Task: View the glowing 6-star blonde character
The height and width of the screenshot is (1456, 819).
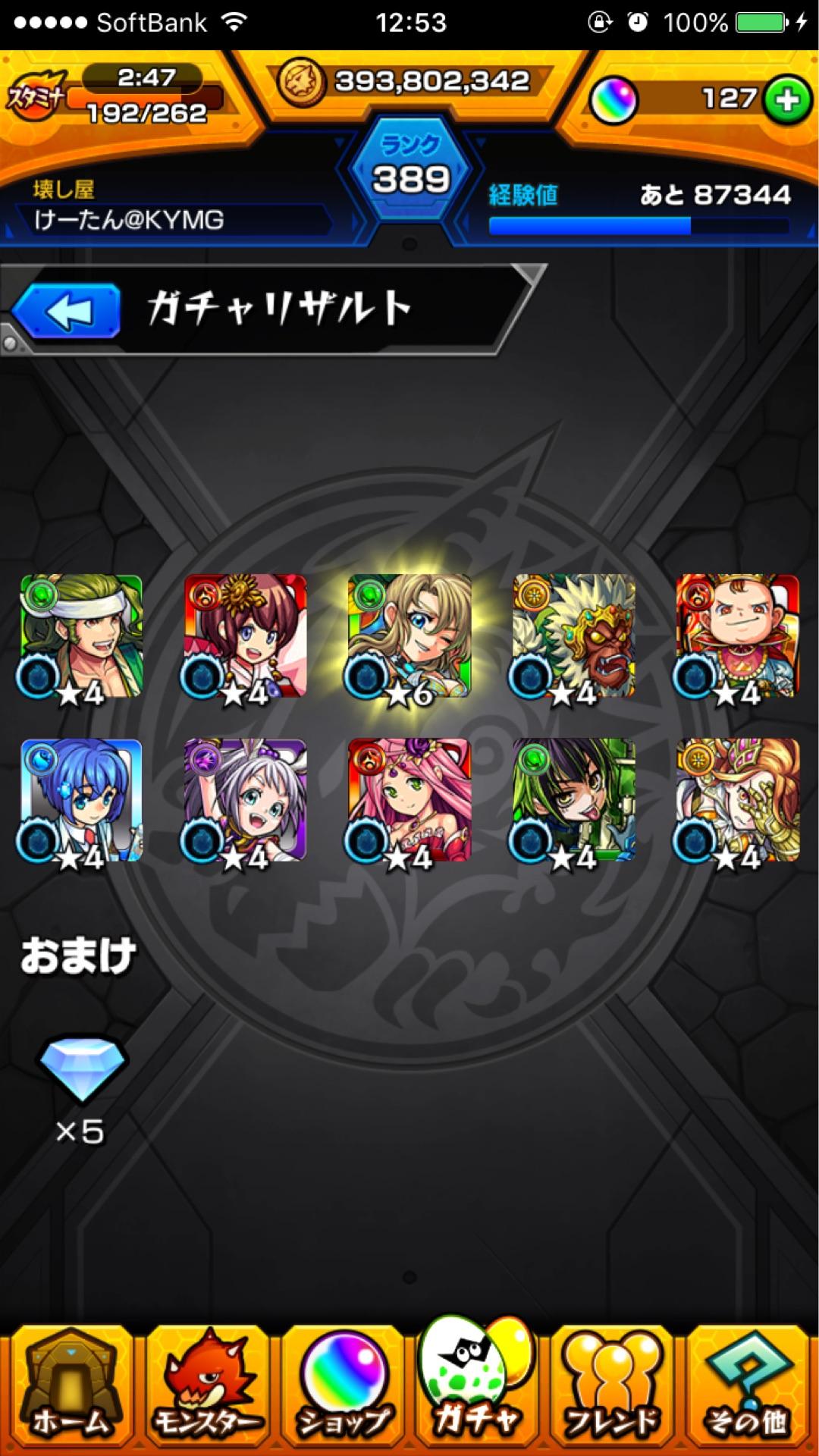Action: (x=409, y=637)
